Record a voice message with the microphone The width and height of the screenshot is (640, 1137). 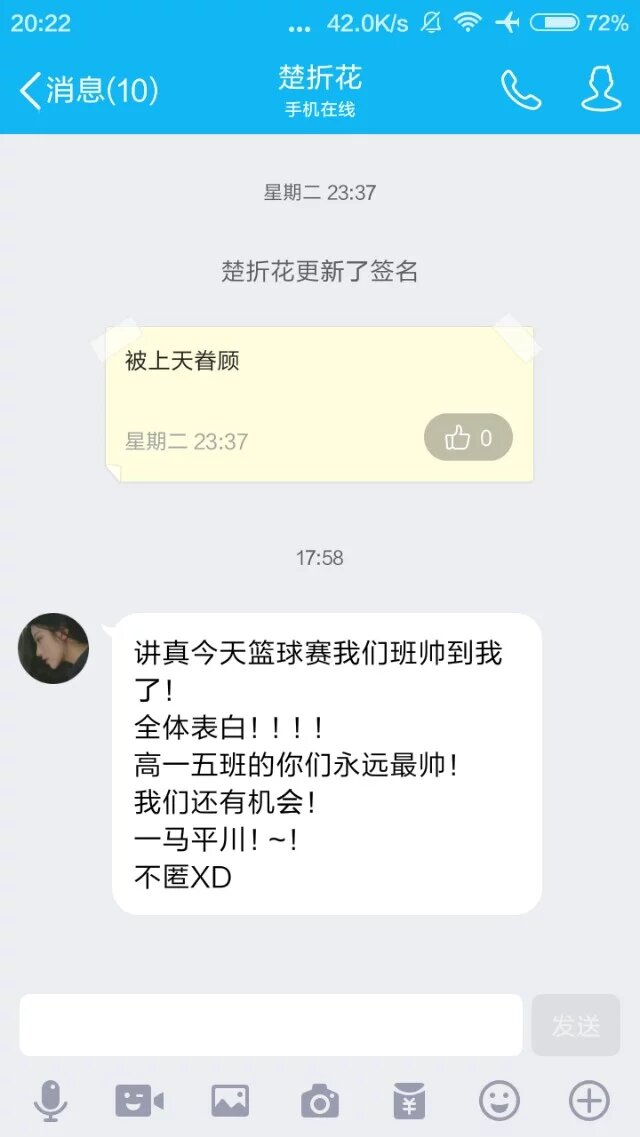pyautogui.click(x=50, y=1101)
